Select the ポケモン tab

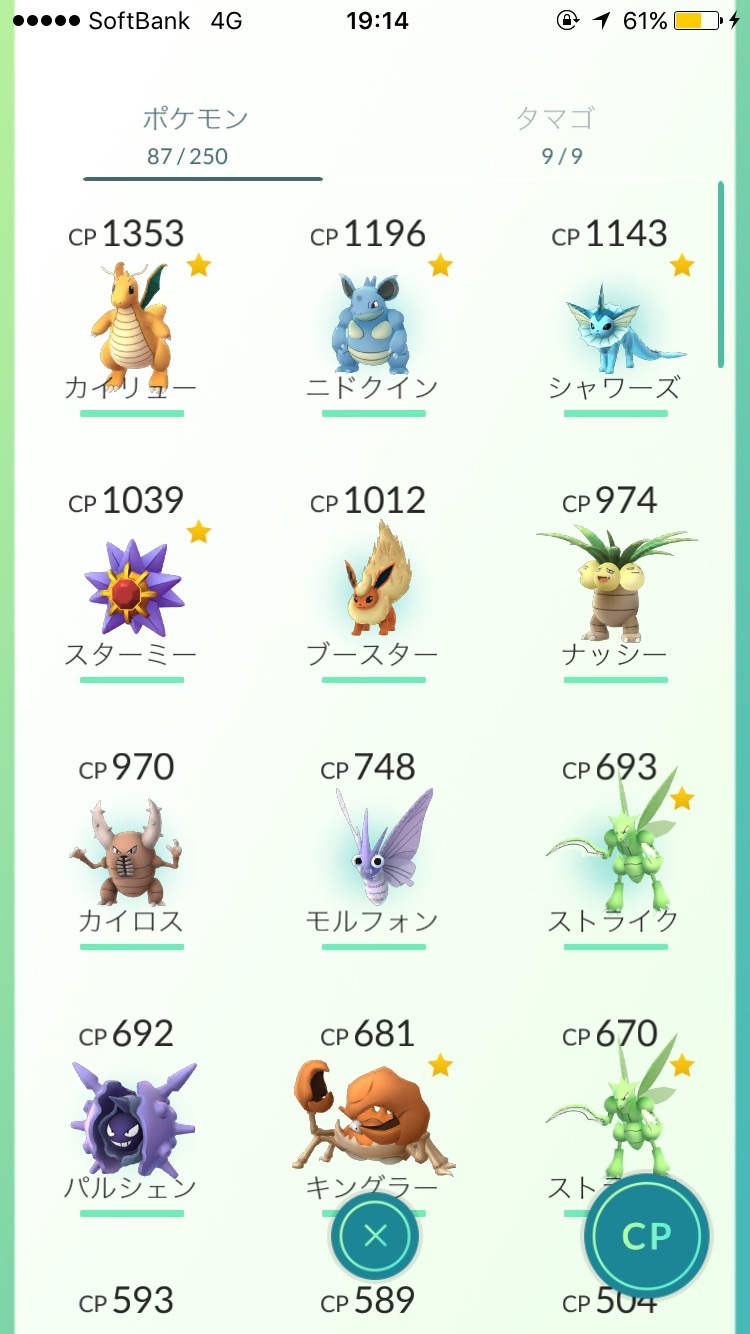coord(194,133)
